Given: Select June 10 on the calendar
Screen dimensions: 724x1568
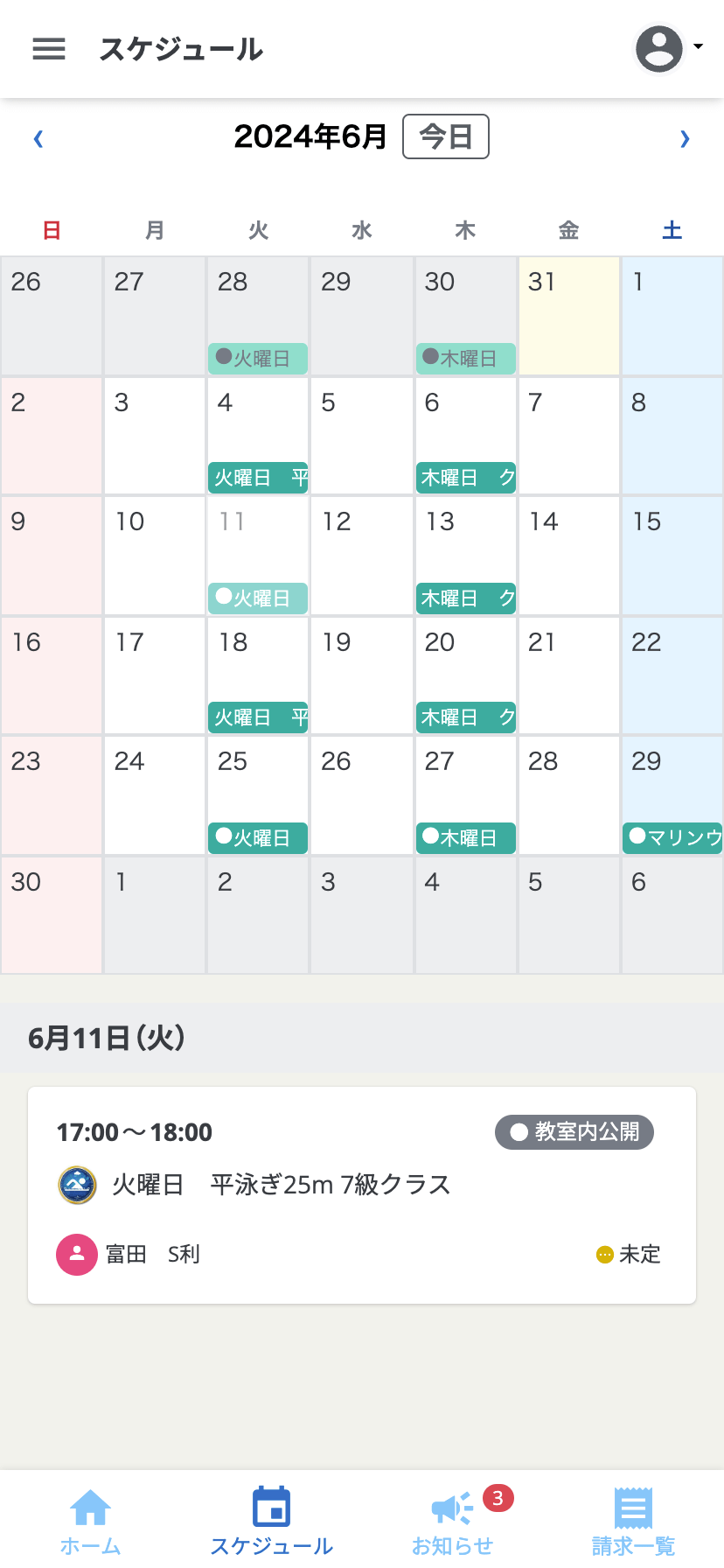Looking at the screenshot, I should click(x=154, y=555).
